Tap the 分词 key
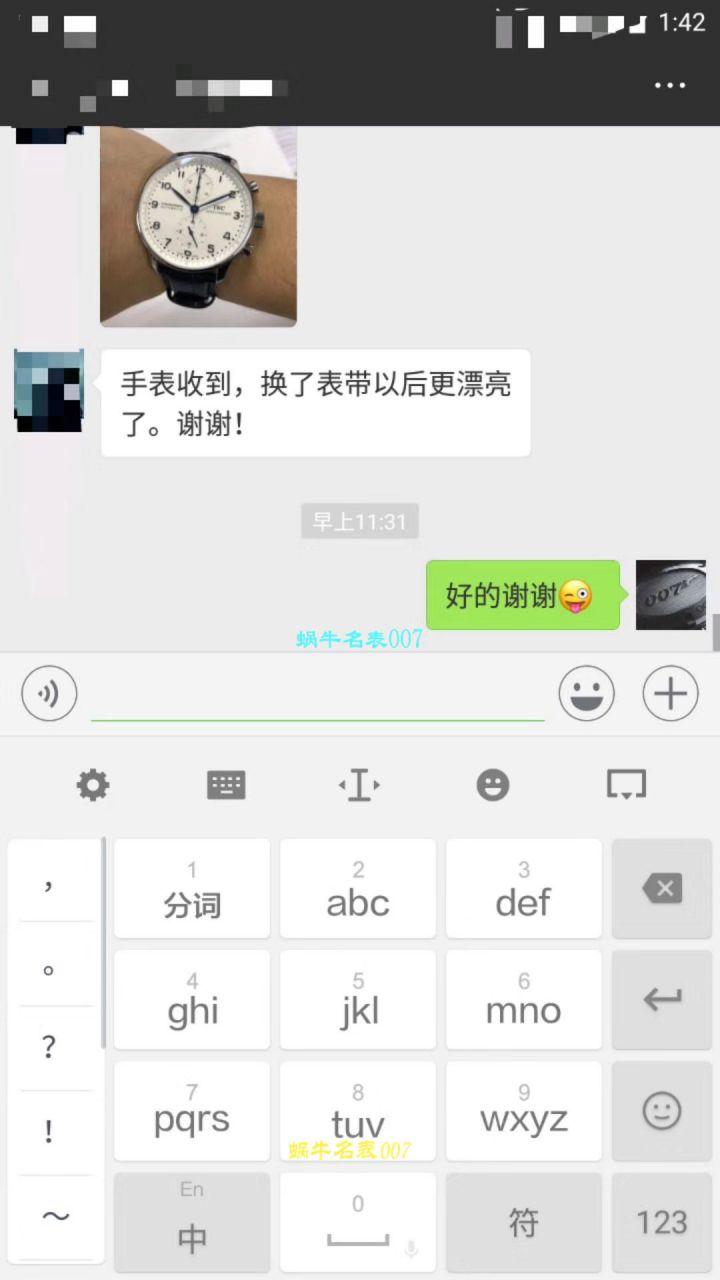Viewport: 720px width, 1280px height. (x=191, y=888)
